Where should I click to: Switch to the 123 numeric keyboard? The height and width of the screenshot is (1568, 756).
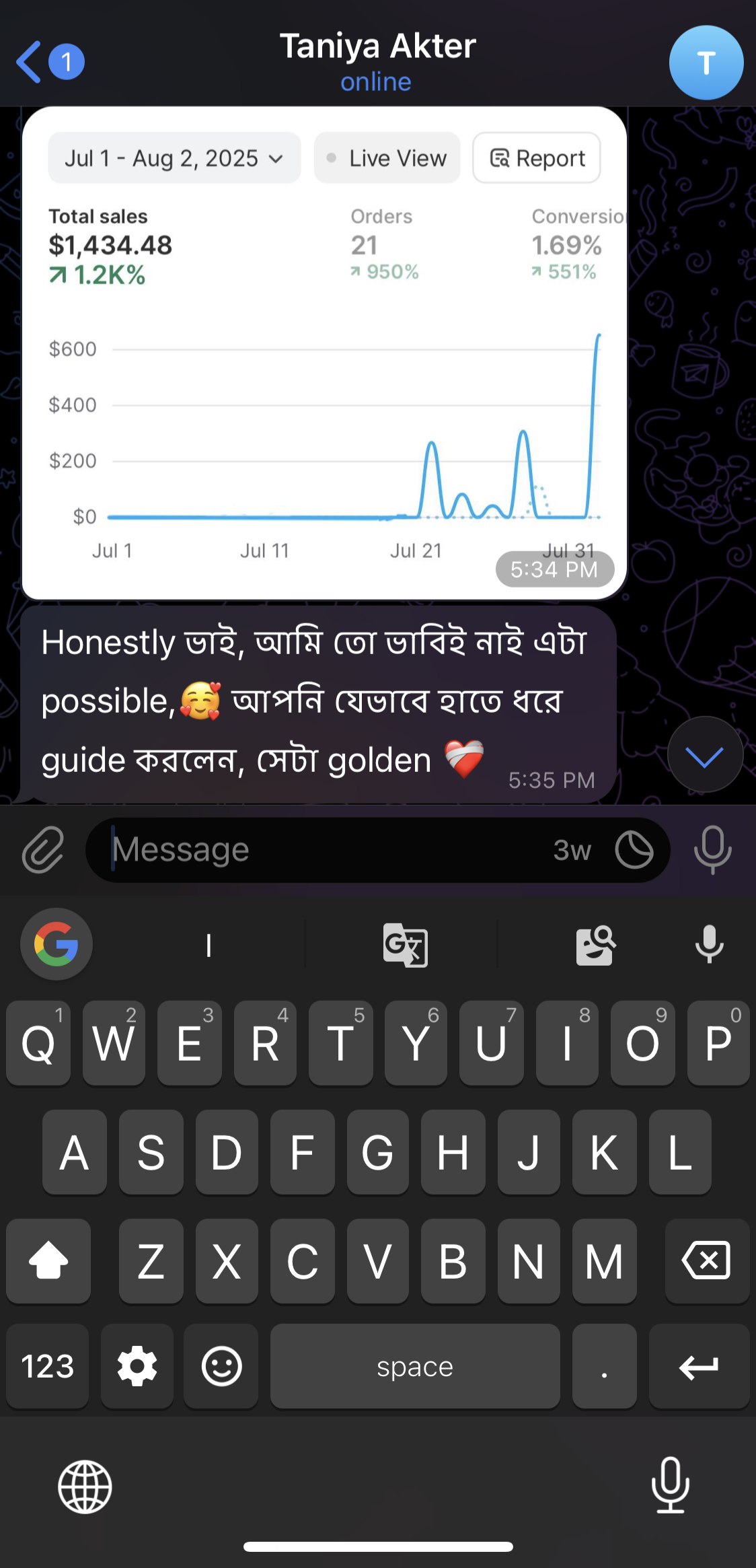pos(47,1367)
